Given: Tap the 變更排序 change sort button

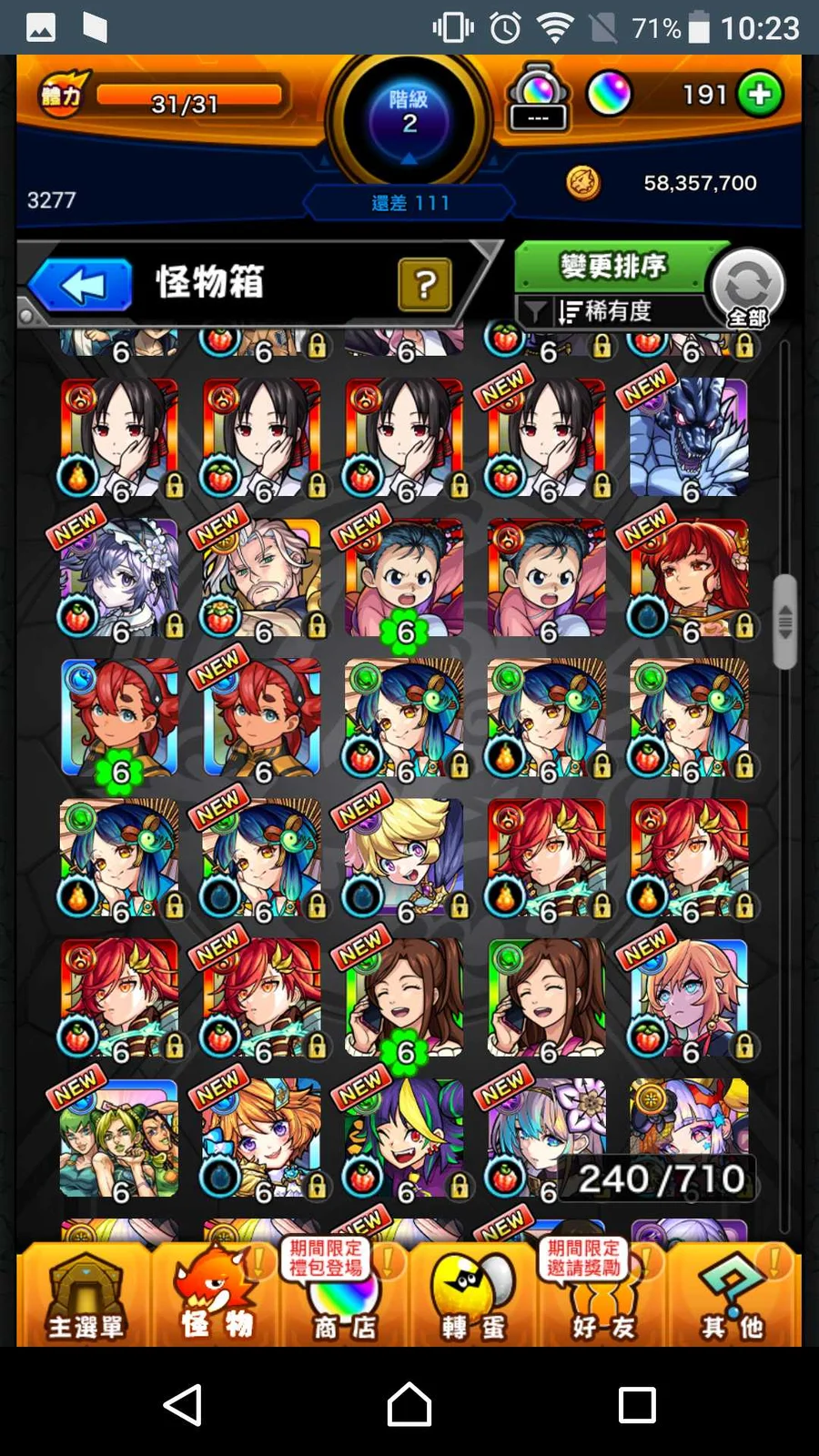Looking at the screenshot, I should coord(612,267).
